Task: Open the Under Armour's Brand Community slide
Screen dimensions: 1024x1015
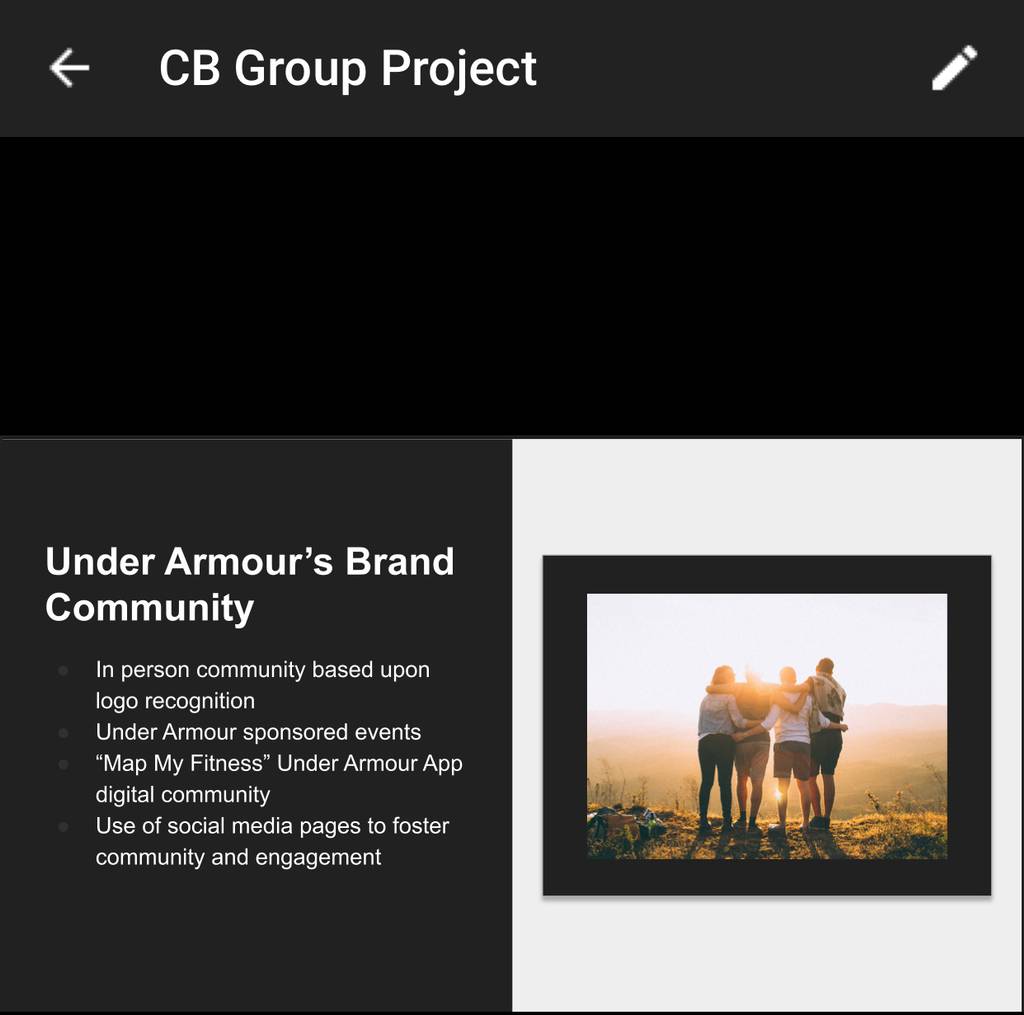Action: tap(511, 725)
